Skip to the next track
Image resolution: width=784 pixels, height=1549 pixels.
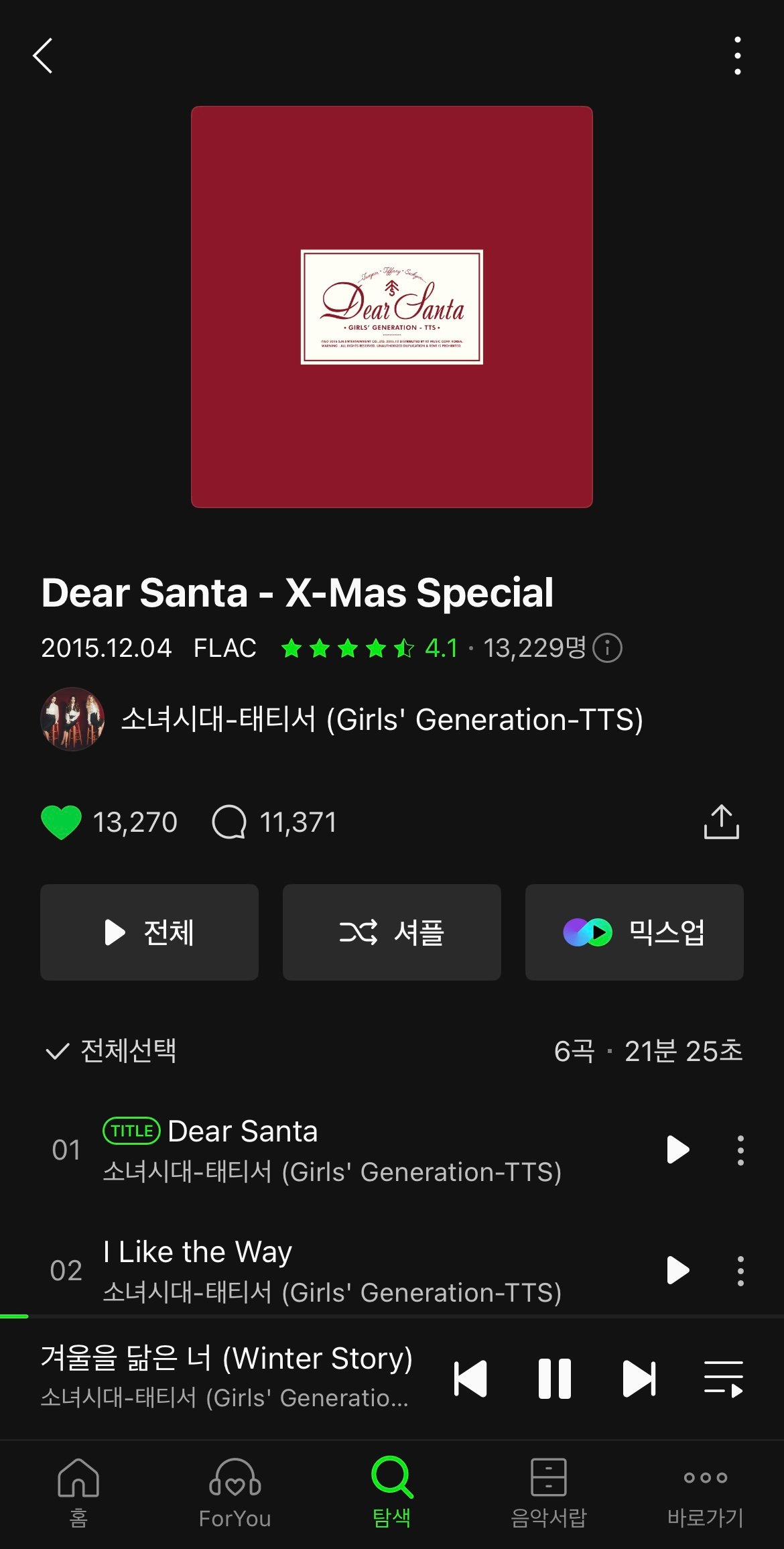[x=639, y=1379]
